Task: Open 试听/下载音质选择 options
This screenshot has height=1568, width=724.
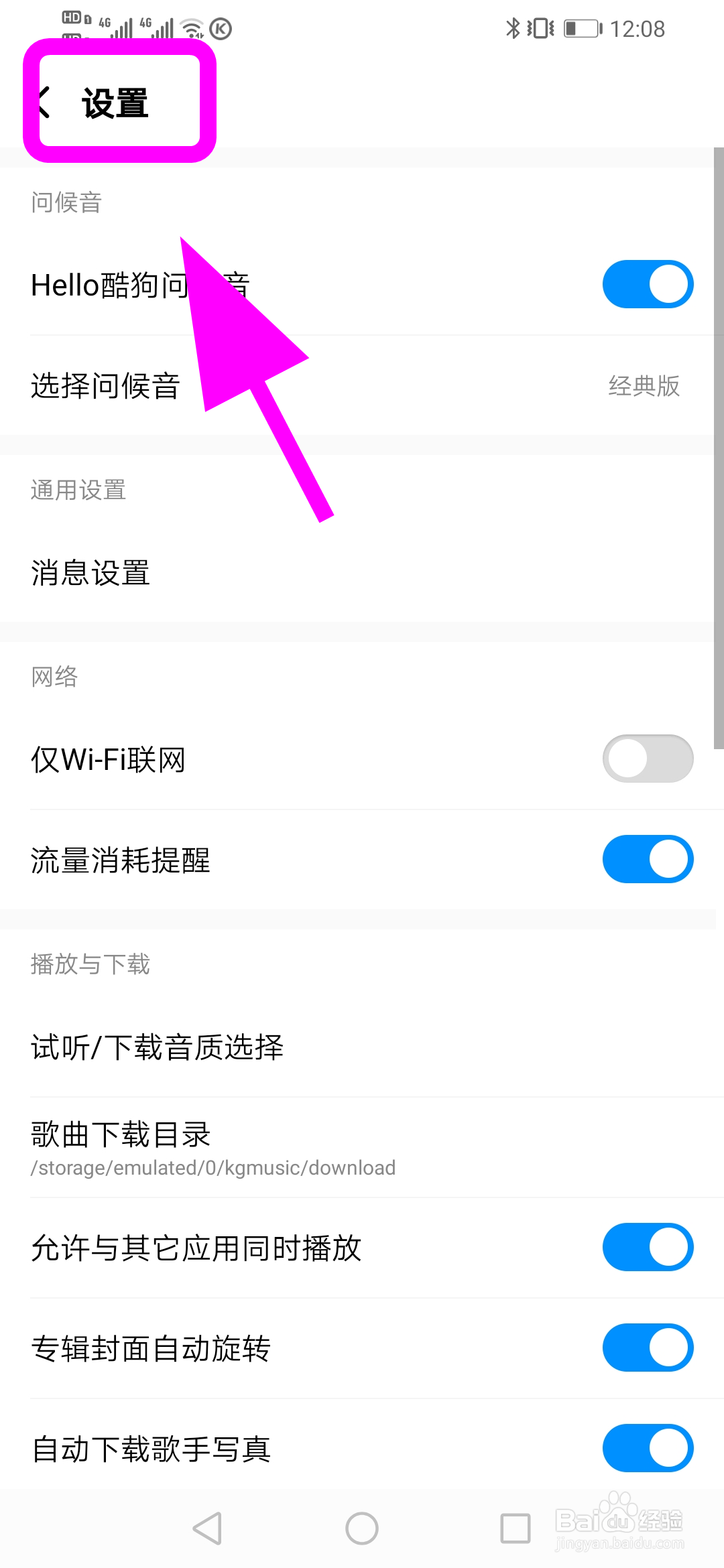Action: pos(362,1048)
